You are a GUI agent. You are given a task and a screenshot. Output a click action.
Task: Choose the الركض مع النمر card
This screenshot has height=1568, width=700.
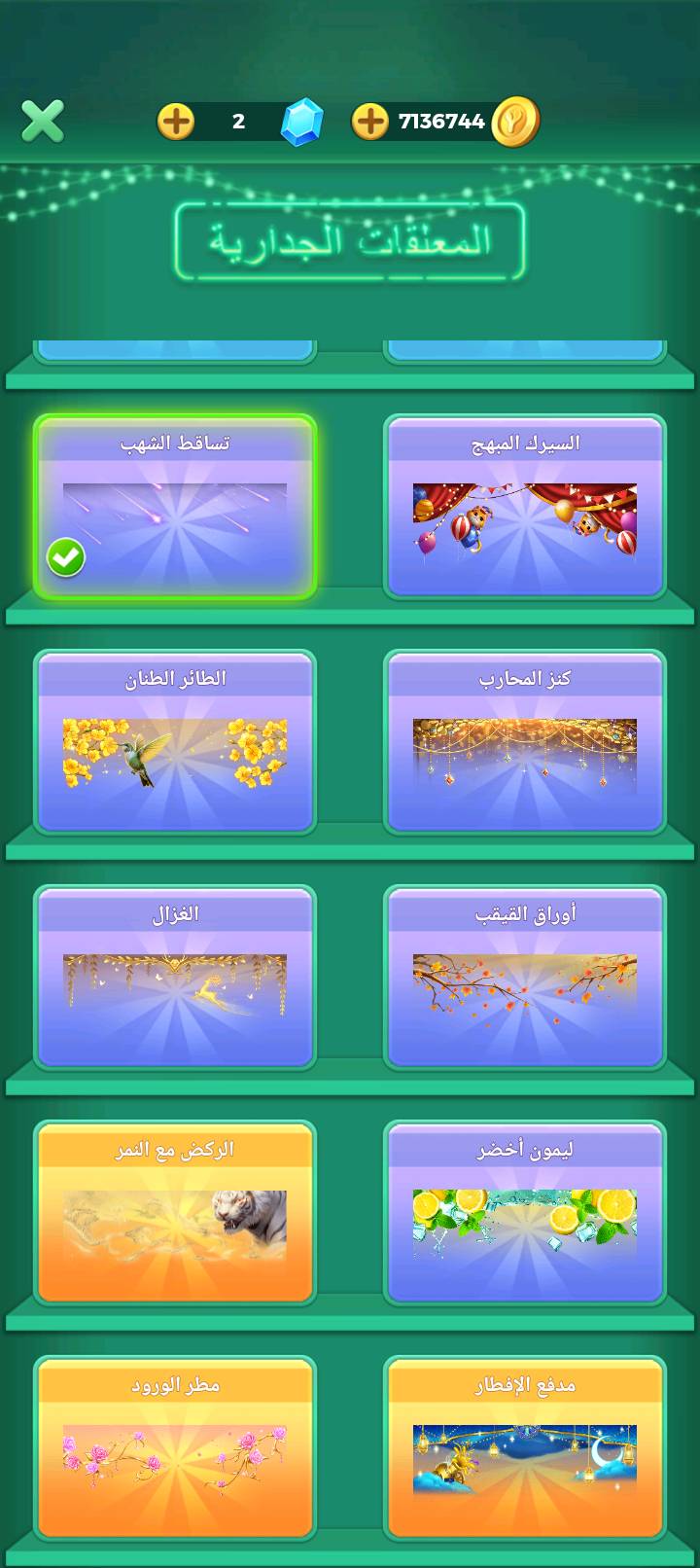click(175, 1213)
